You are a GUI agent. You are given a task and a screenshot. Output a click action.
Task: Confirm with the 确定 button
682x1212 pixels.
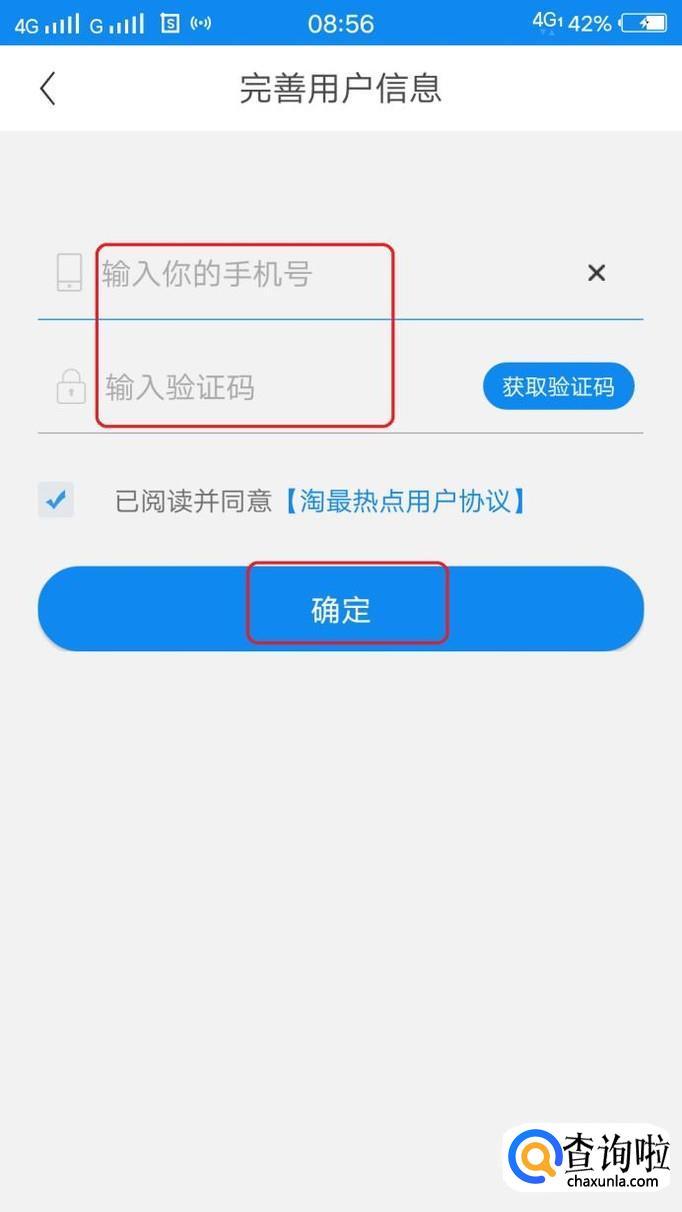pyautogui.click(x=341, y=609)
